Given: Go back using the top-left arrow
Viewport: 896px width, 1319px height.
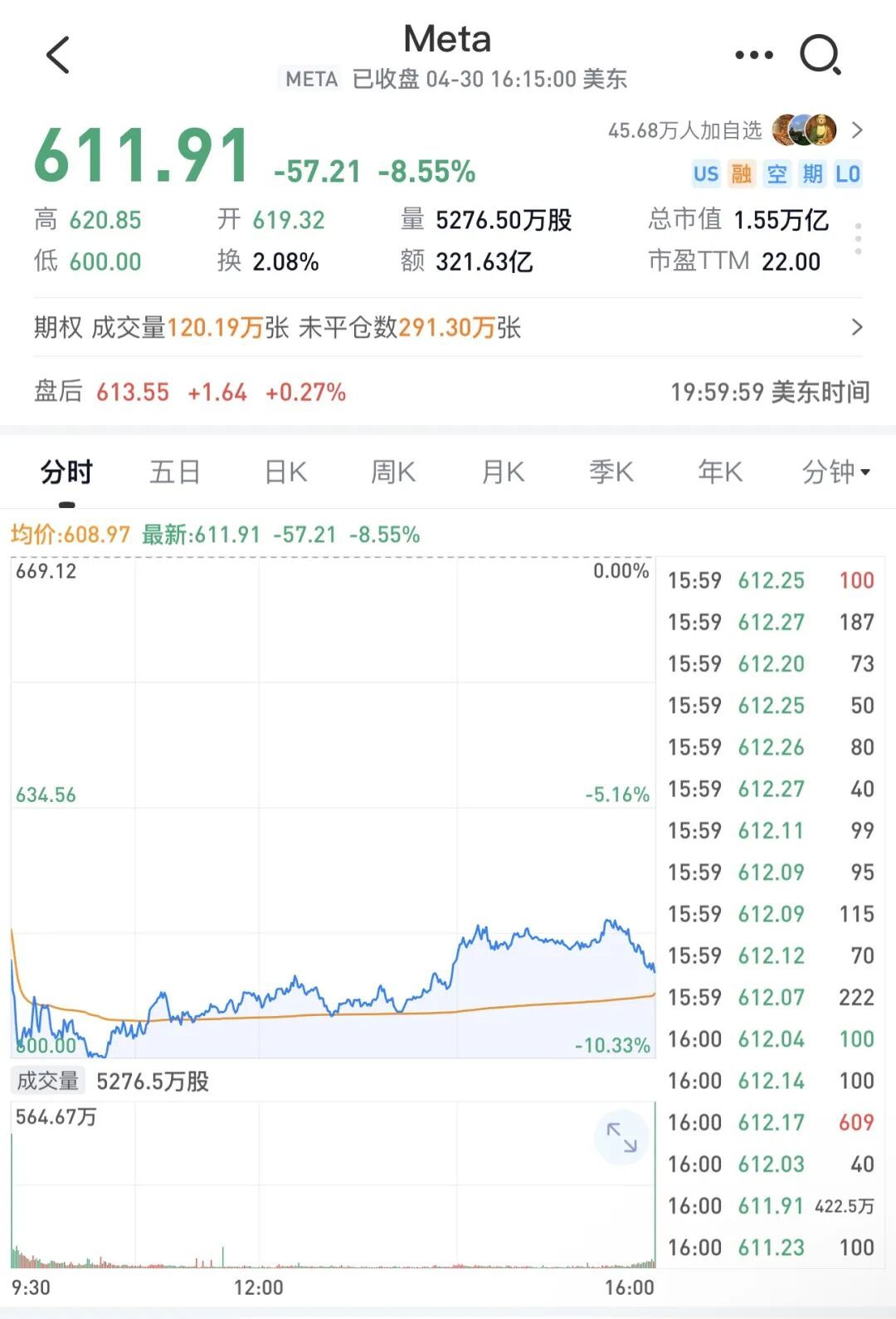Looking at the screenshot, I should 57,55.
